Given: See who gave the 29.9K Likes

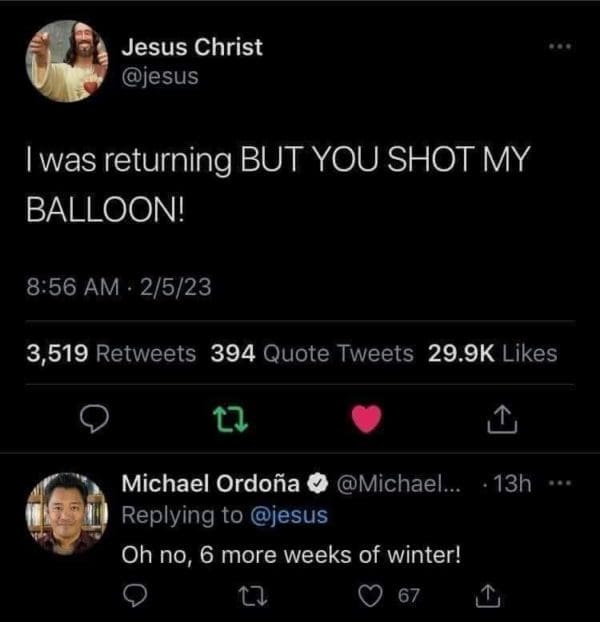Looking at the screenshot, I should (492, 353).
